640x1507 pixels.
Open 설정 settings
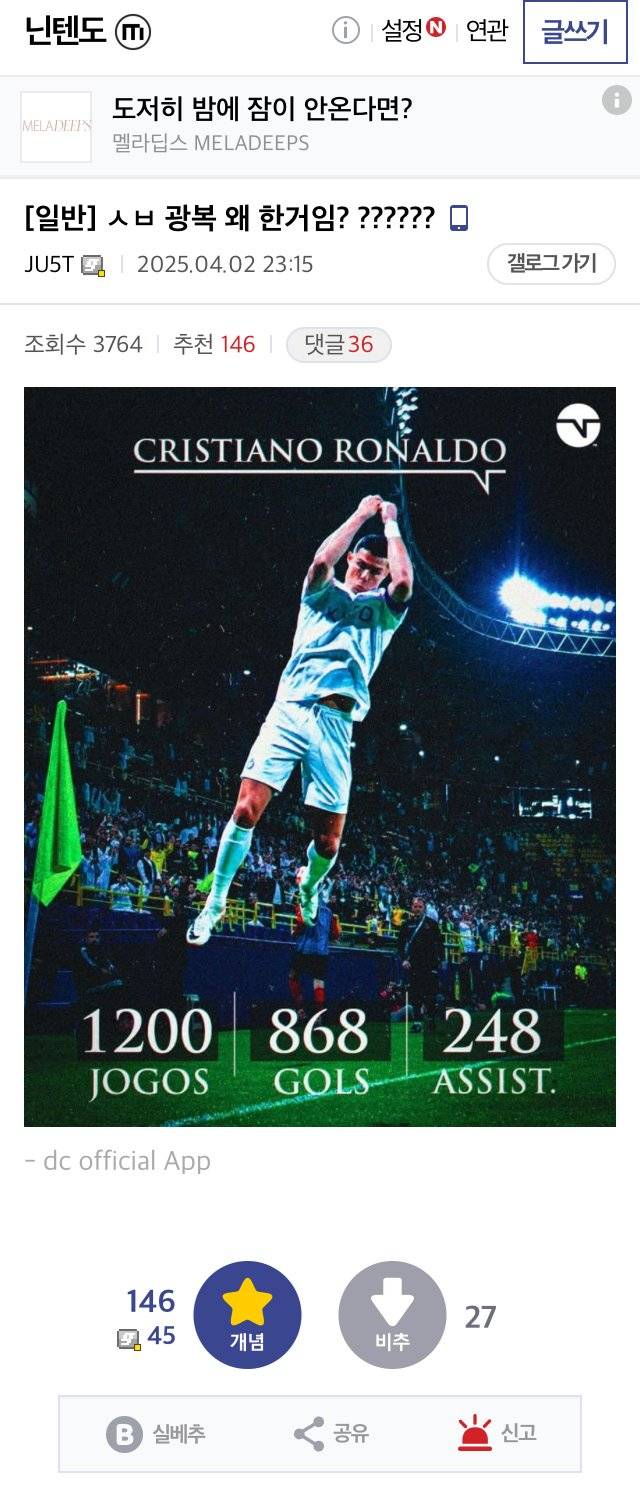[412, 31]
